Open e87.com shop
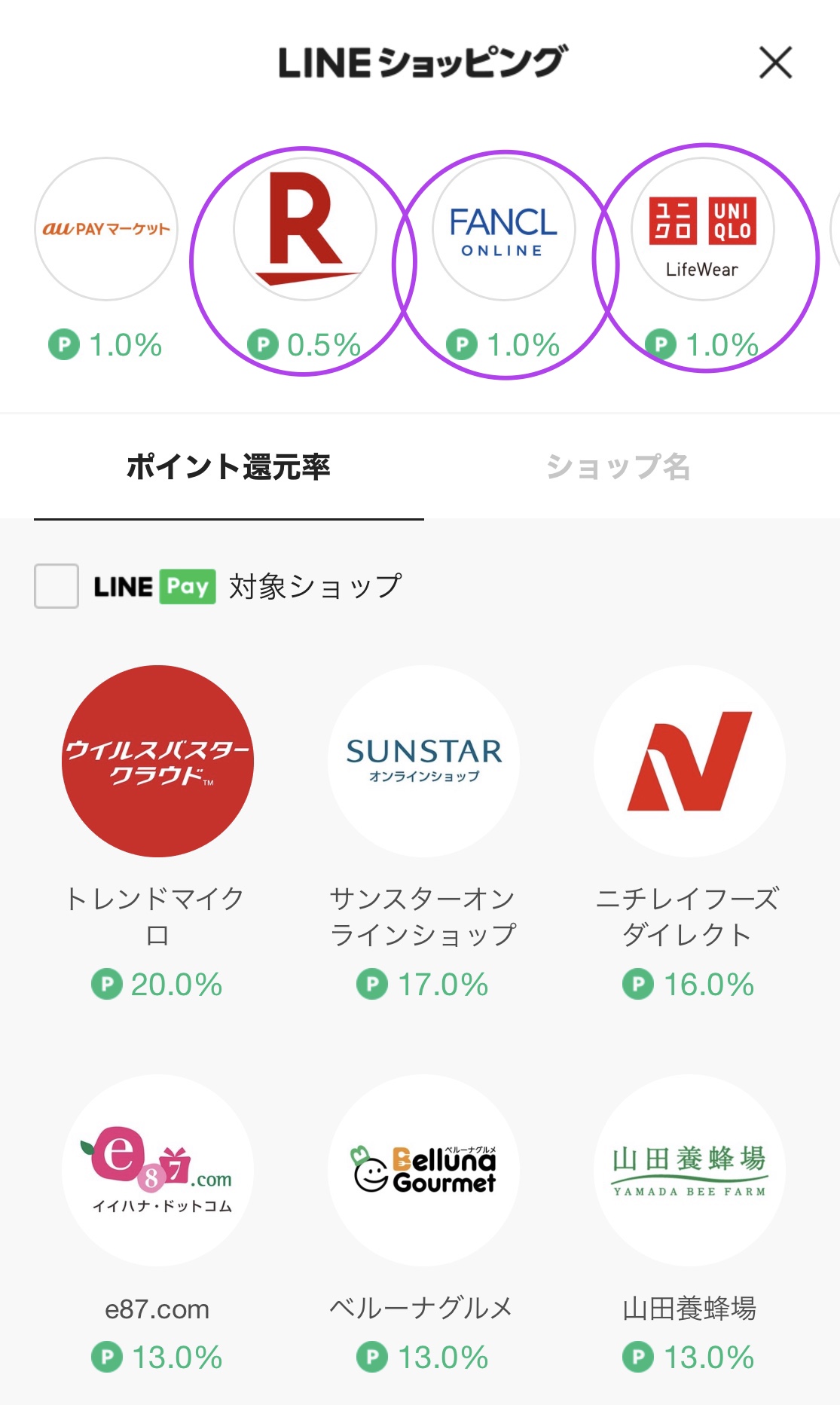Screen dimensions: 840x1405 [157, 1170]
